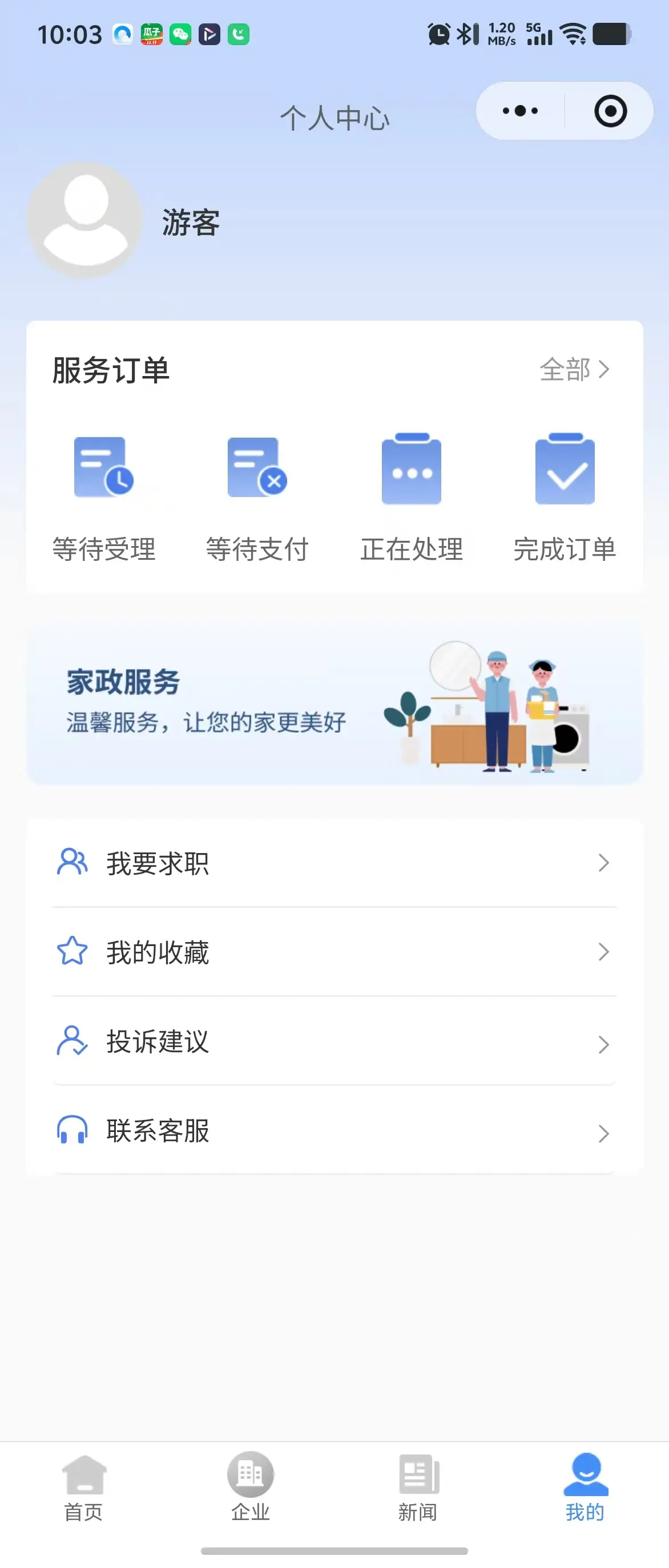View 全部 service orders
Viewport: 669px width, 1568px height.
pyautogui.click(x=574, y=370)
